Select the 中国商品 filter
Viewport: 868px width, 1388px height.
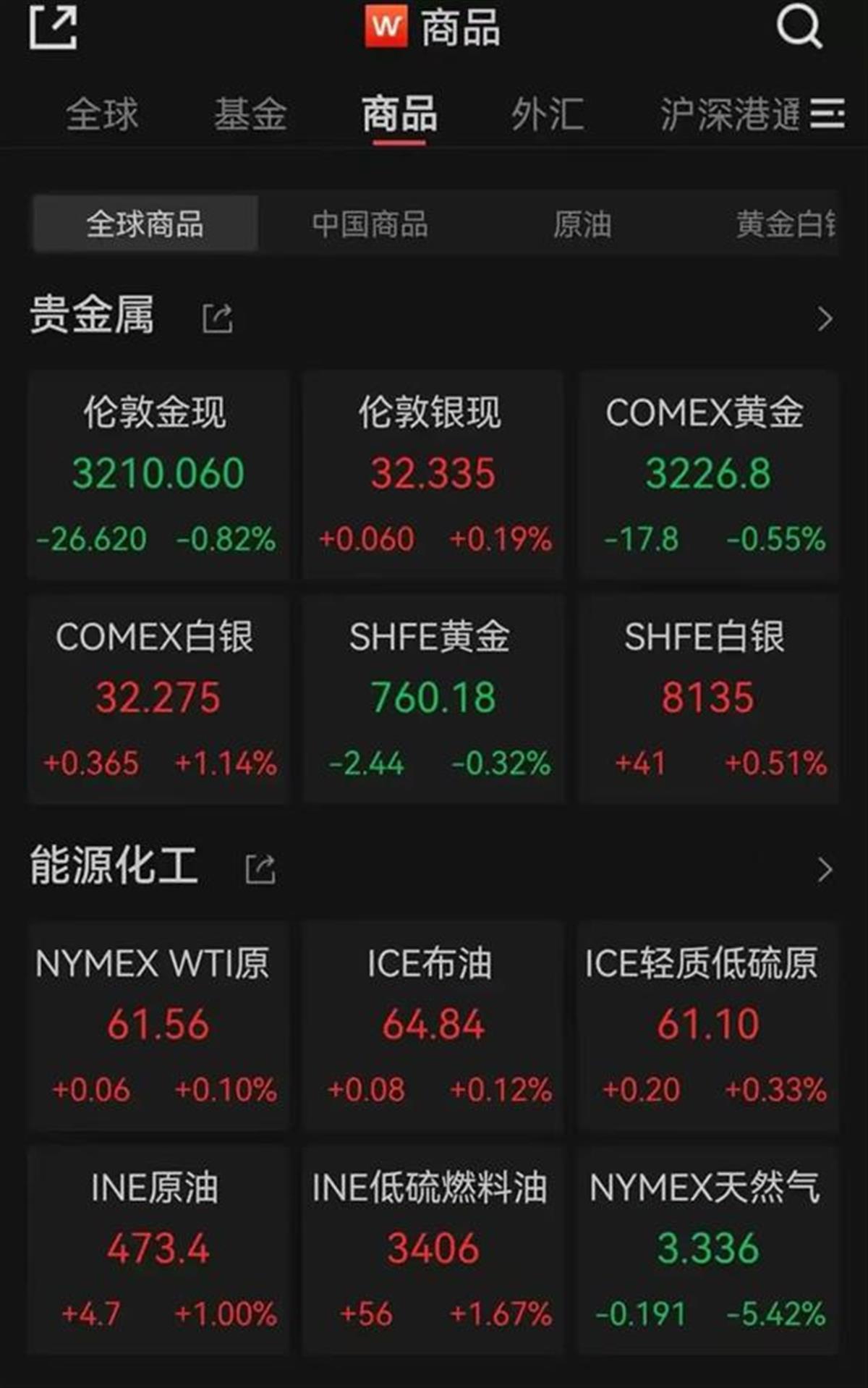[x=370, y=226]
